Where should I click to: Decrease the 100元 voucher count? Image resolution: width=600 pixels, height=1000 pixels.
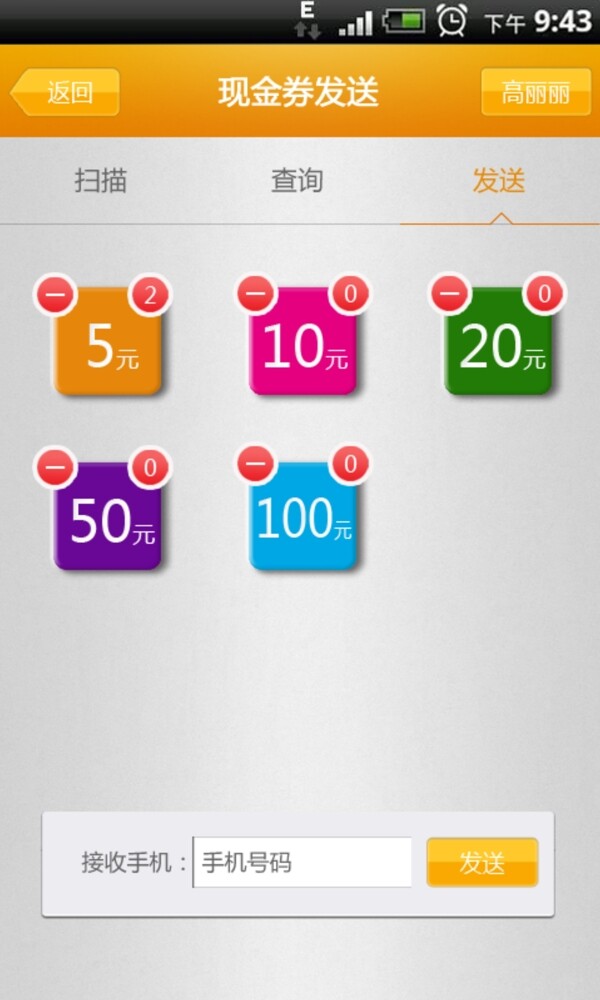tap(256, 464)
